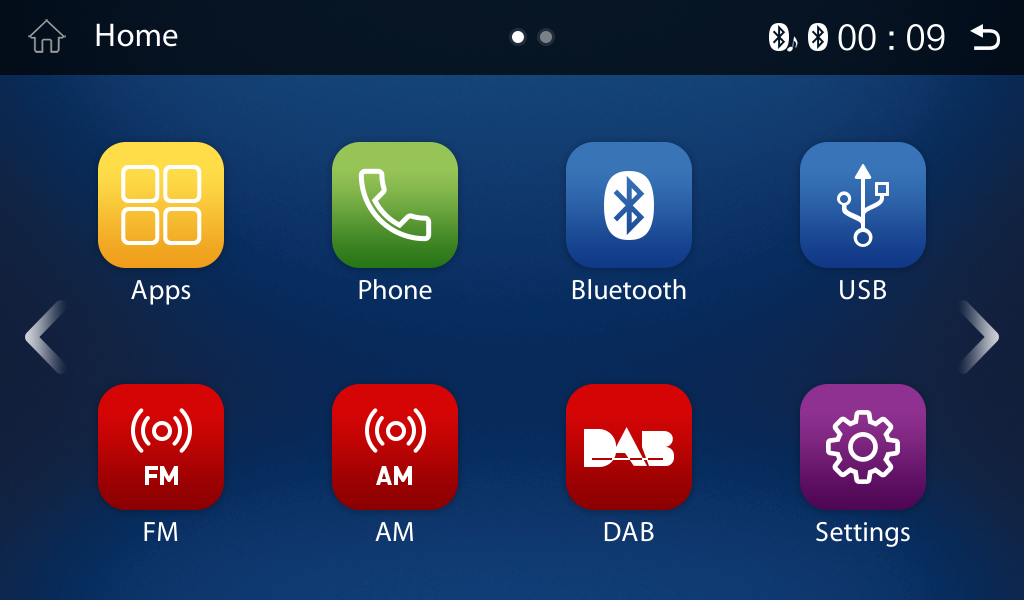Go back using the top-right back arrow

(985, 38)
